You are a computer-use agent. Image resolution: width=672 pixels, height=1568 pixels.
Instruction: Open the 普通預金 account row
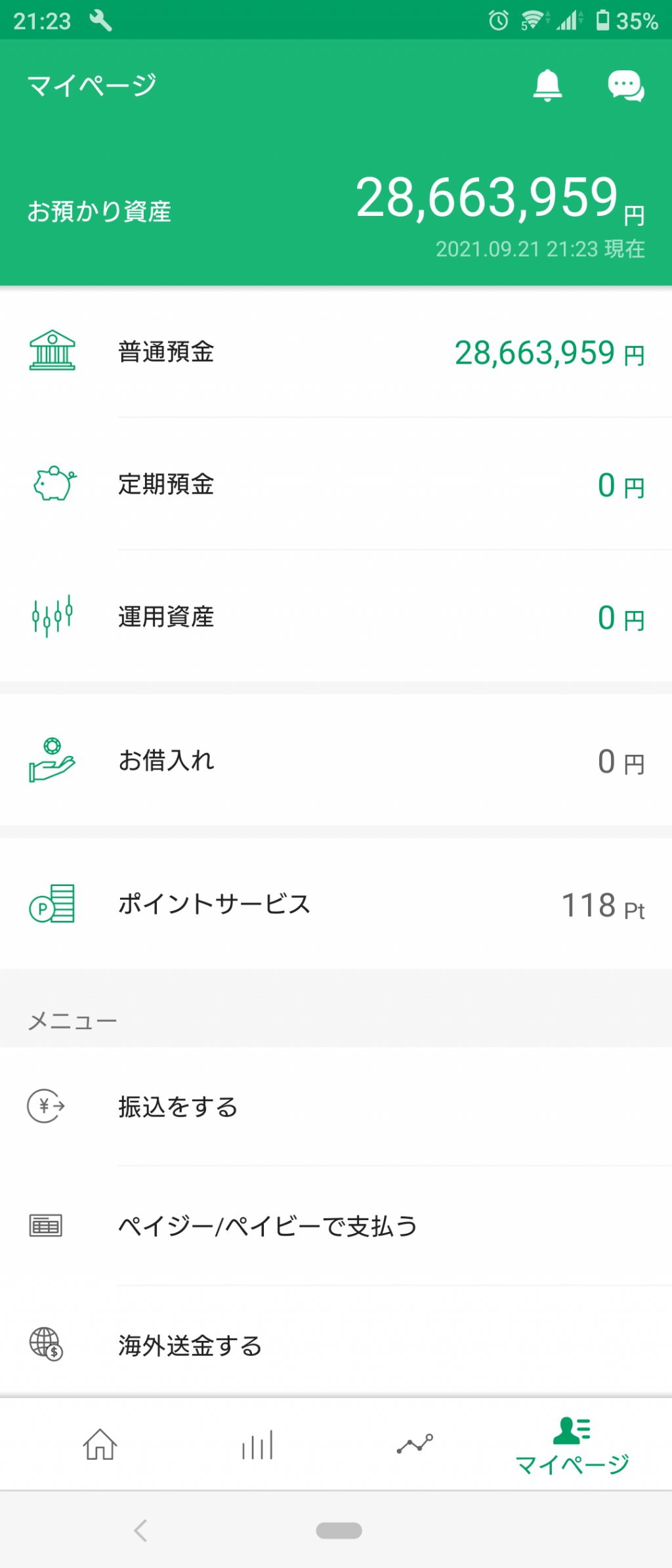pos(336,352)
